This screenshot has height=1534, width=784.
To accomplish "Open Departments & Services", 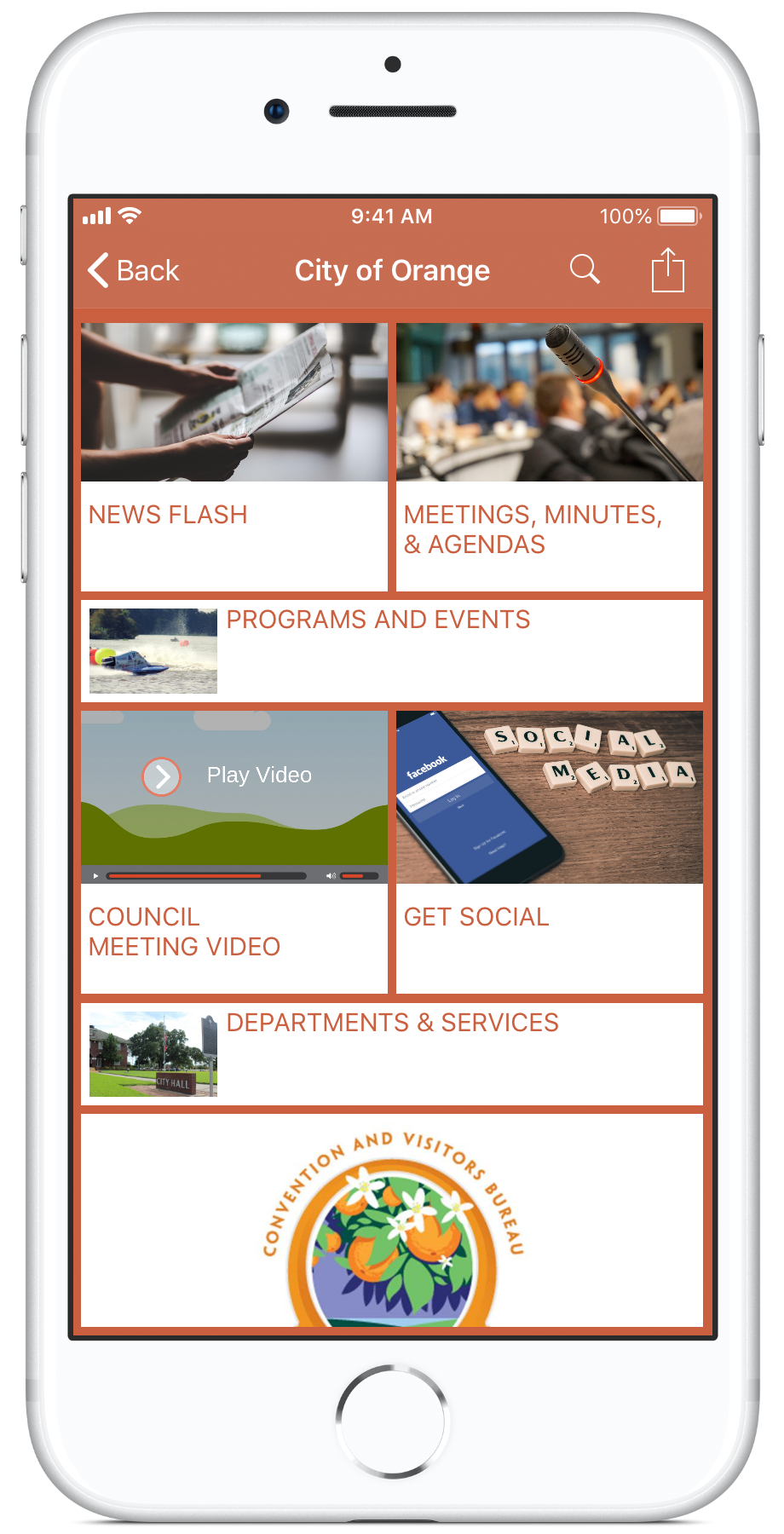I will (x=392, y=1054).
